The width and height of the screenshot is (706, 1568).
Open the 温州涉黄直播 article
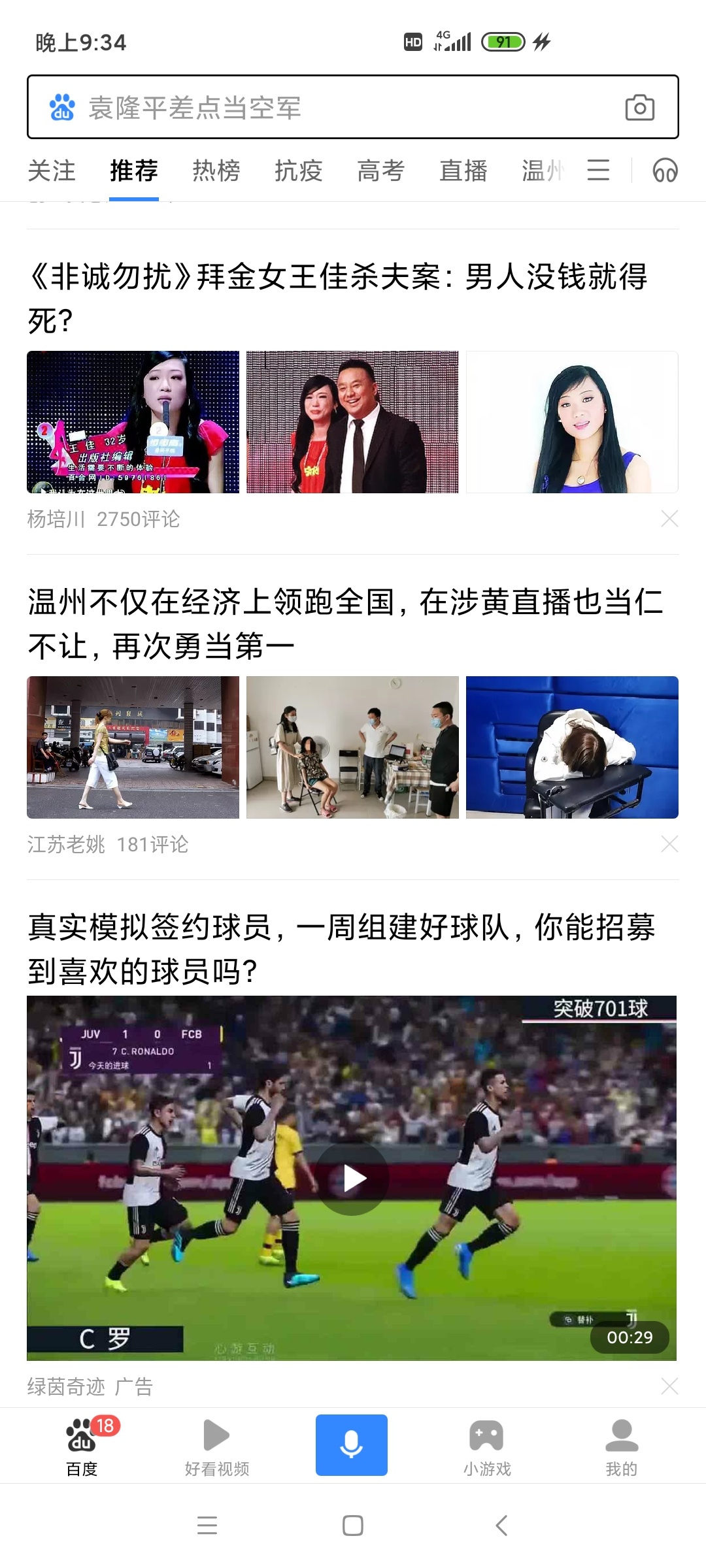(x=345, y=623)
